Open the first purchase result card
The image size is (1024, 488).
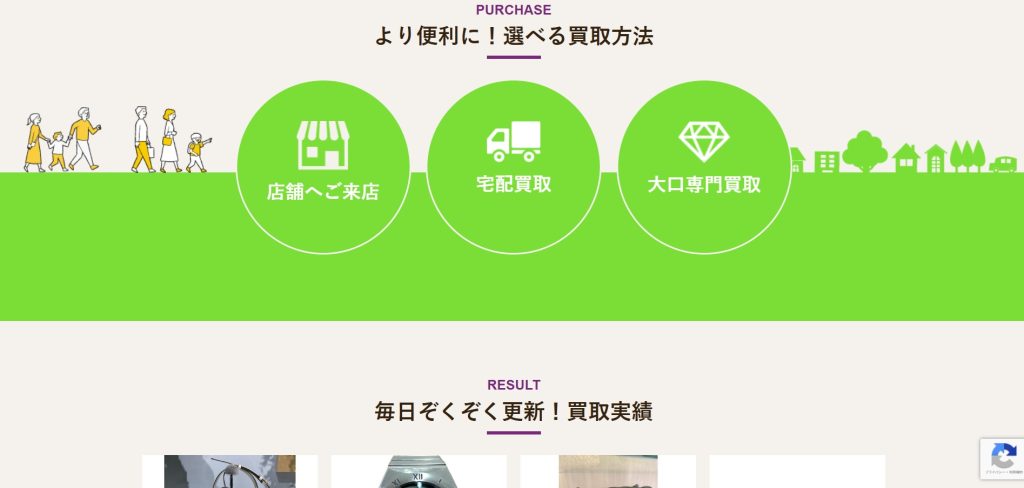click(230, 472)
